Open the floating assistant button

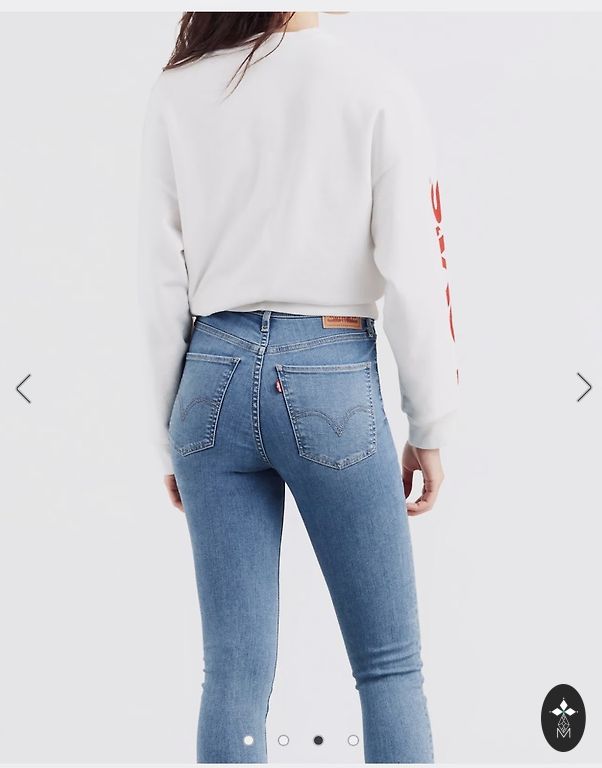click(563, 718)
